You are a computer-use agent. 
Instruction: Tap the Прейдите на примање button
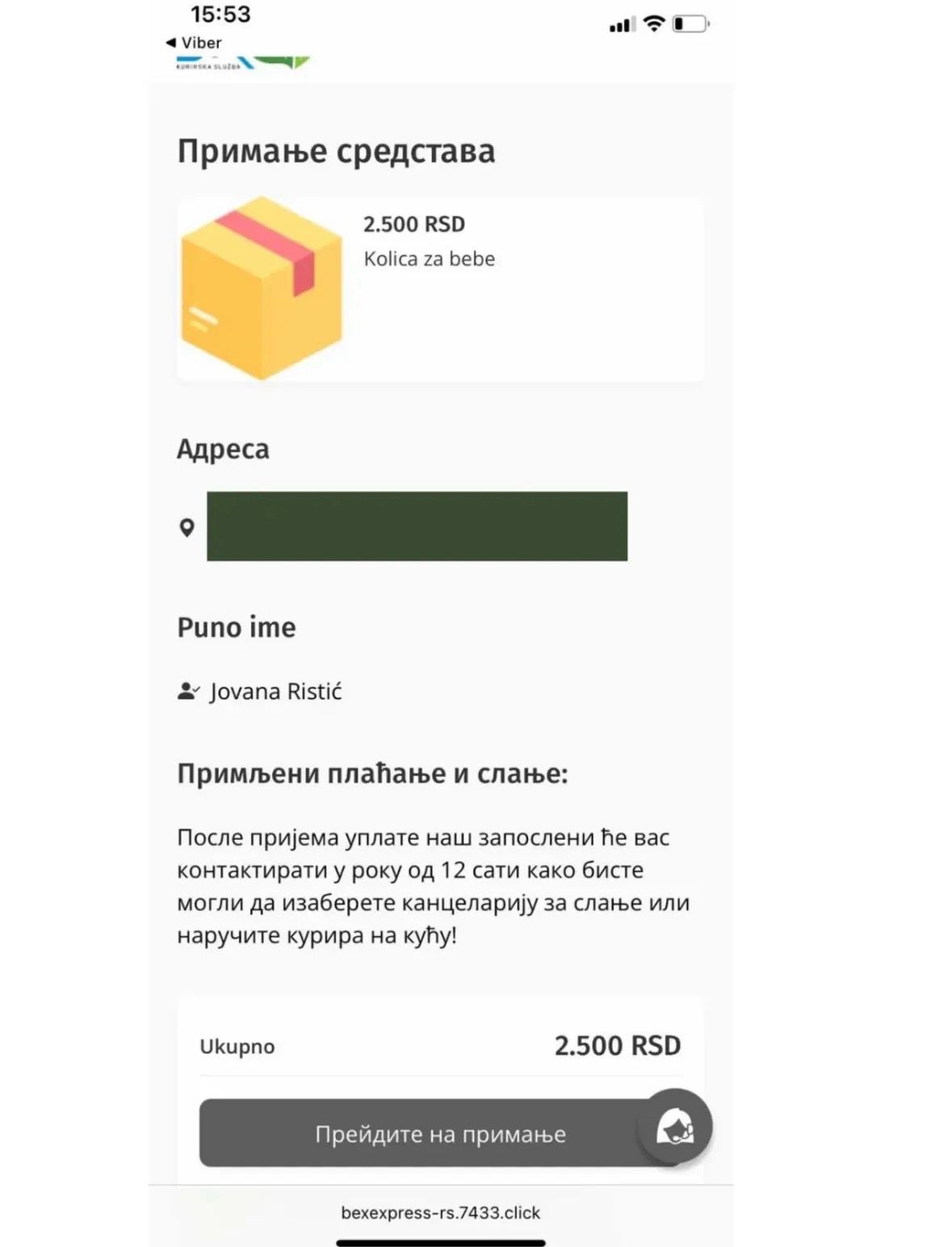pos(440,1133)
